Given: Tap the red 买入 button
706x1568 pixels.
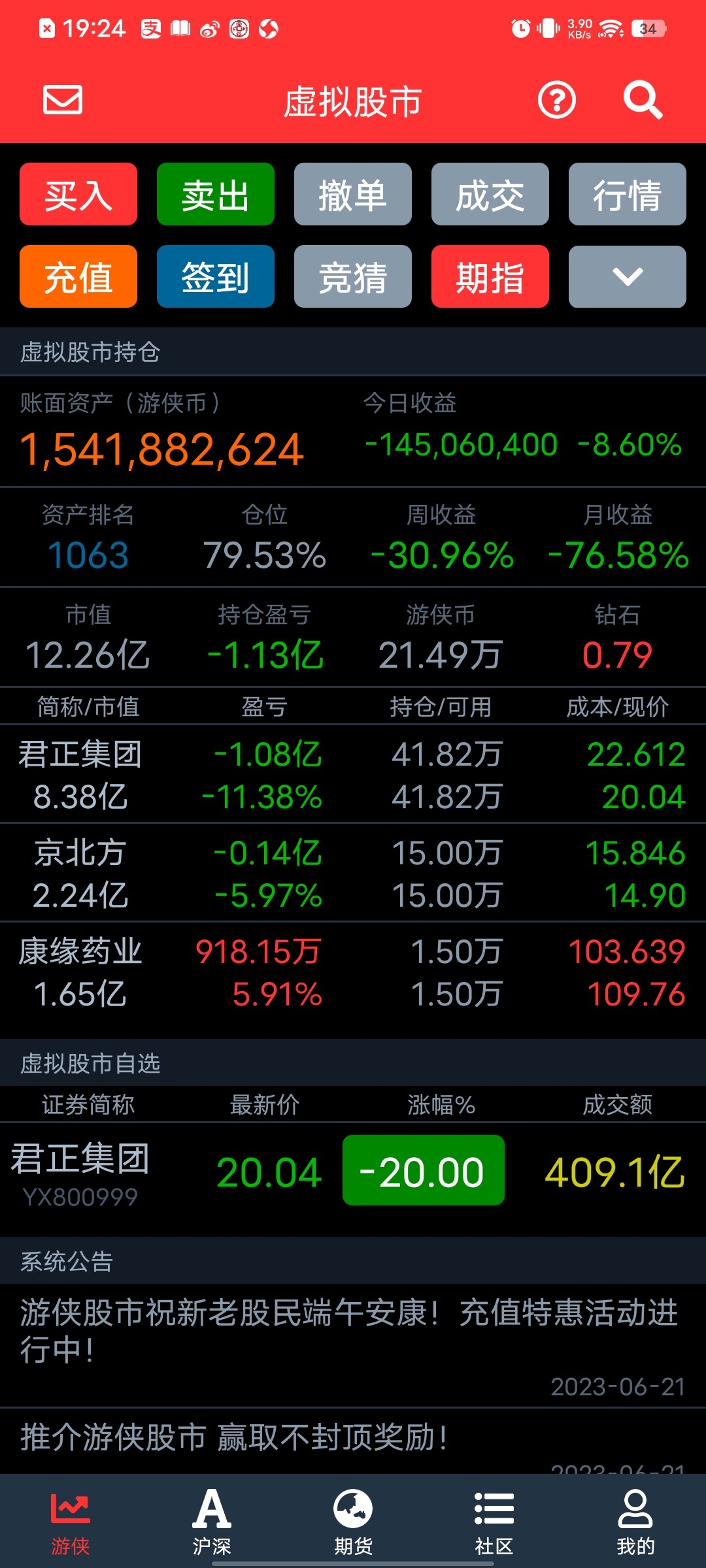Looking at the screenshot, I should [78, 194].
